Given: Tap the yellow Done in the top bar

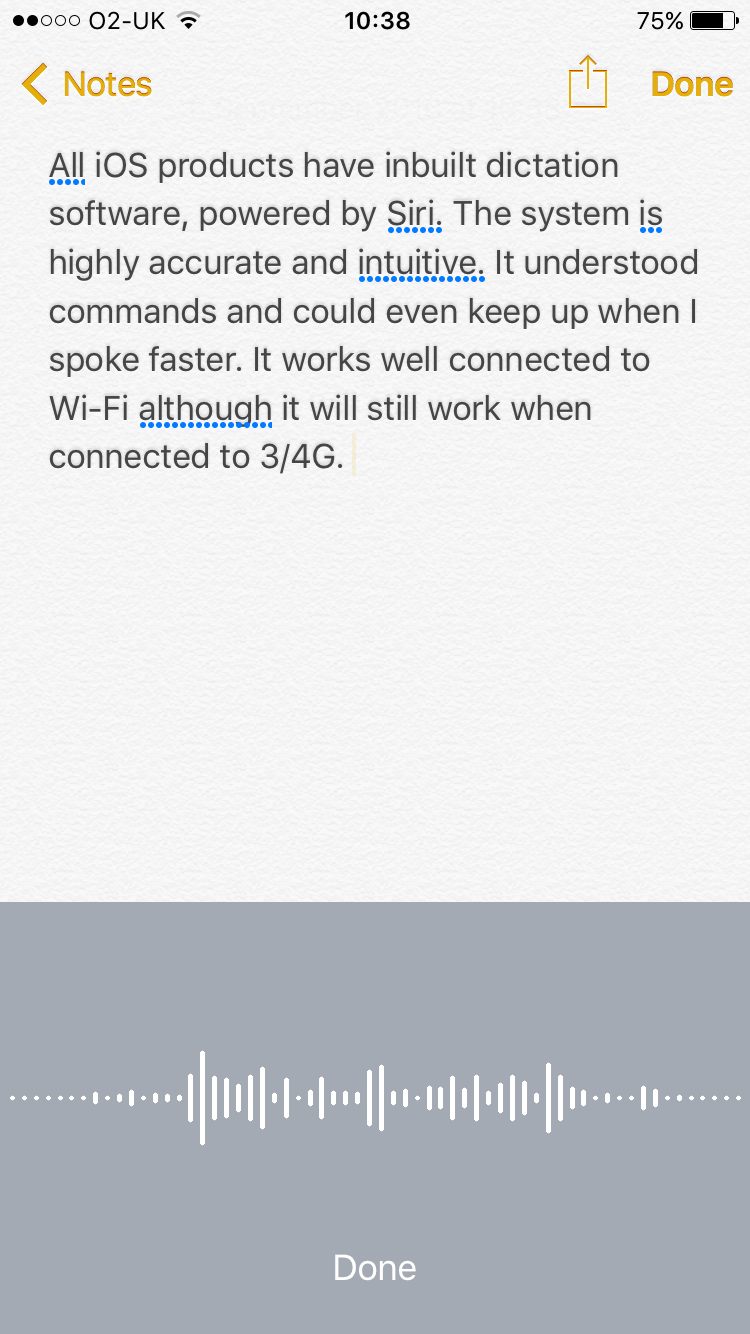Looking at the screenshot, I should [692, 84].
